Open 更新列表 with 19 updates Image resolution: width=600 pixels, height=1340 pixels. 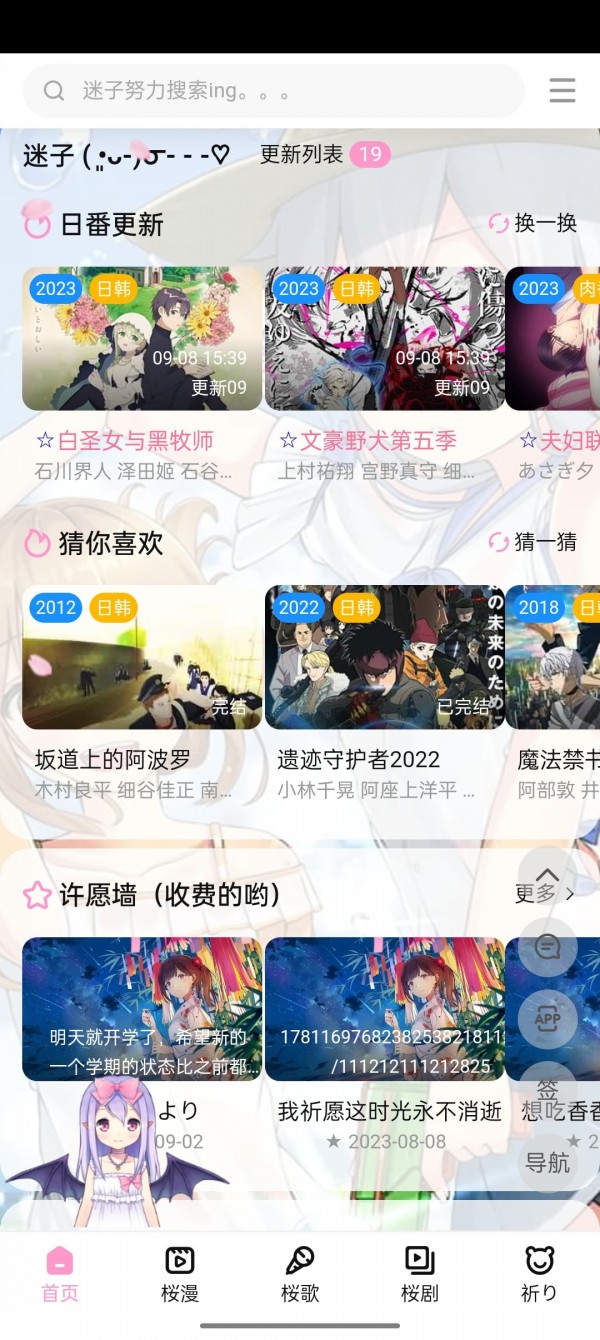click(324, 154)
